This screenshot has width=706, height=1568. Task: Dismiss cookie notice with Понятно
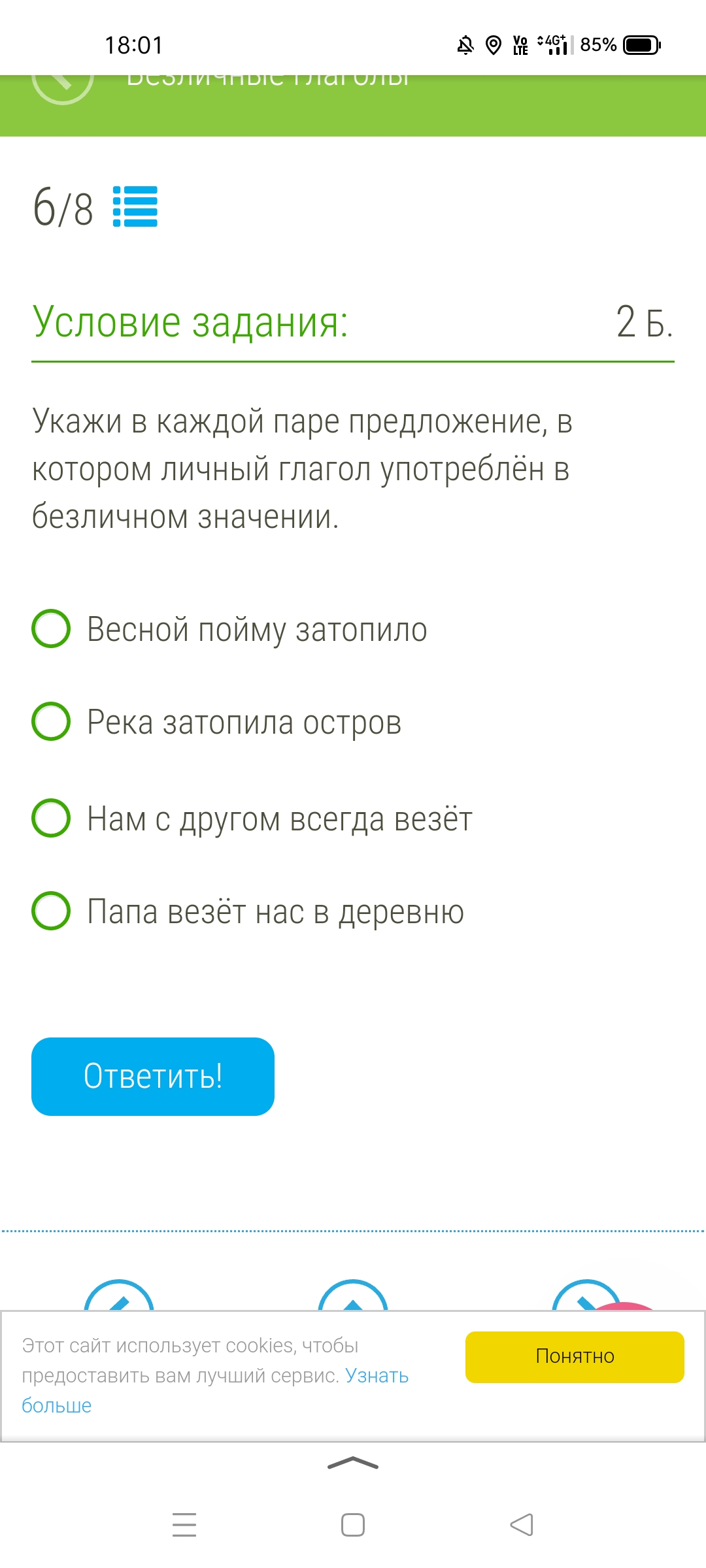[x=575, y=1357]
